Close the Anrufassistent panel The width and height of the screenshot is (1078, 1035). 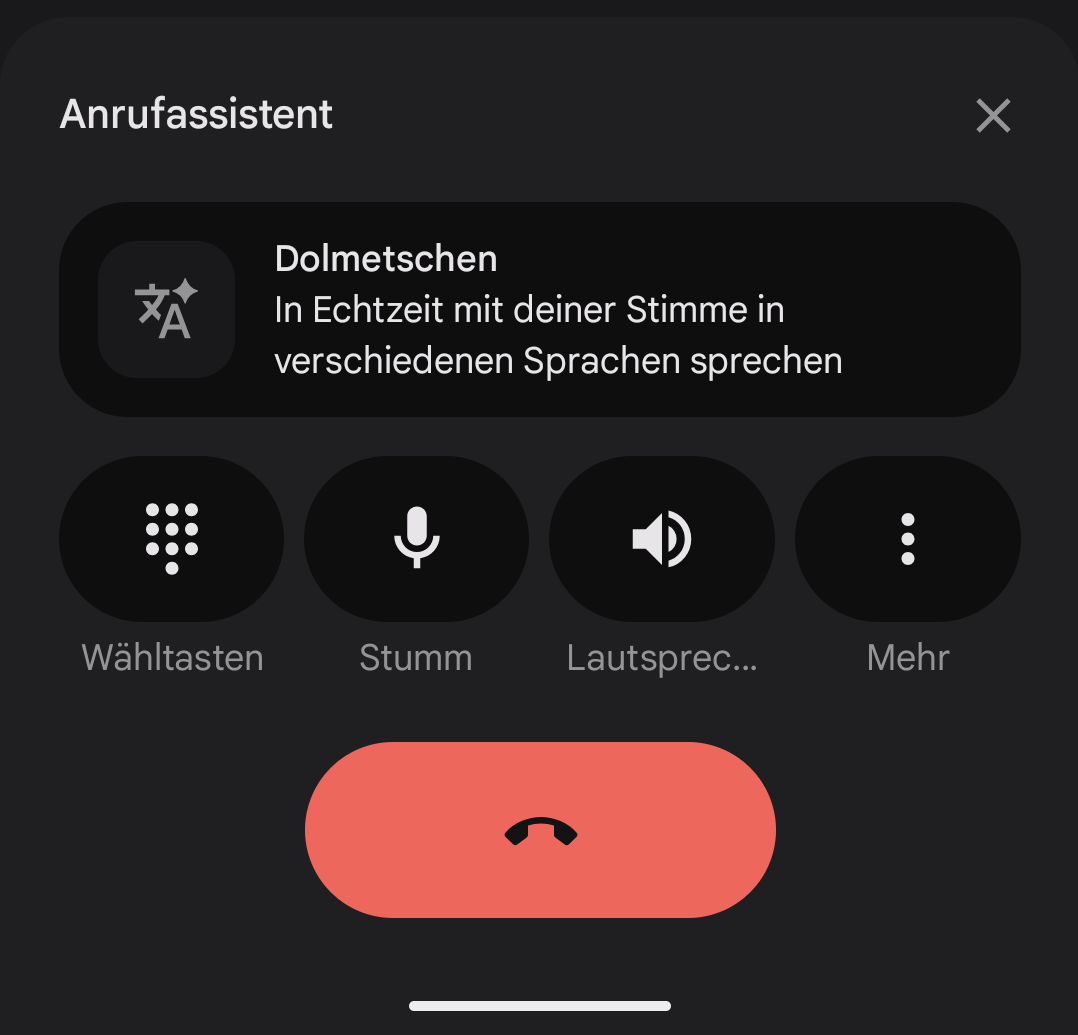coord(993,116)
